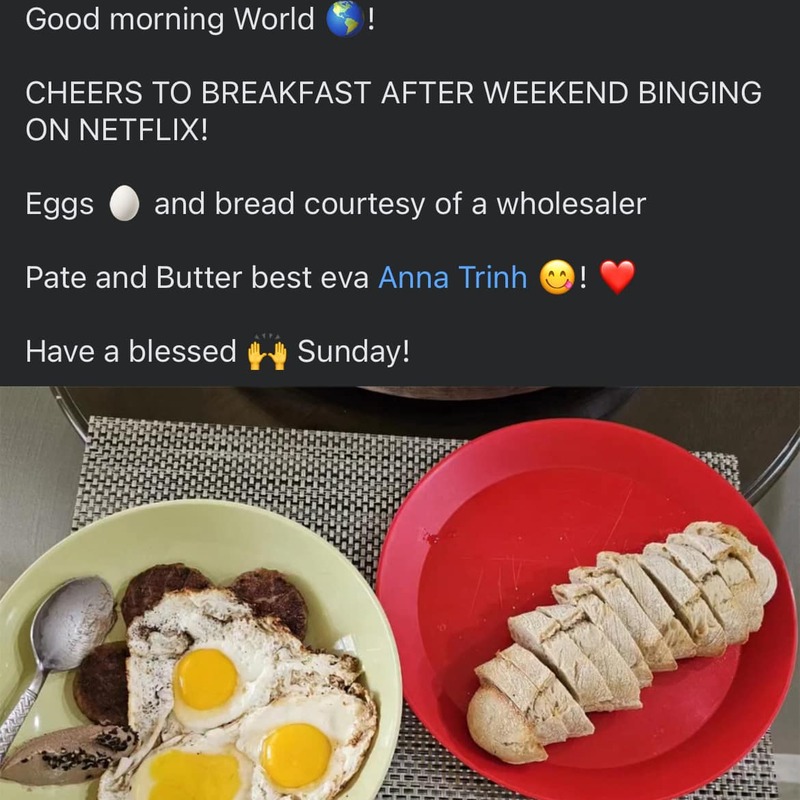Open the tagged profile Anna Trinh
Viewport: 800px width, 800px height.
coord(452,278)
